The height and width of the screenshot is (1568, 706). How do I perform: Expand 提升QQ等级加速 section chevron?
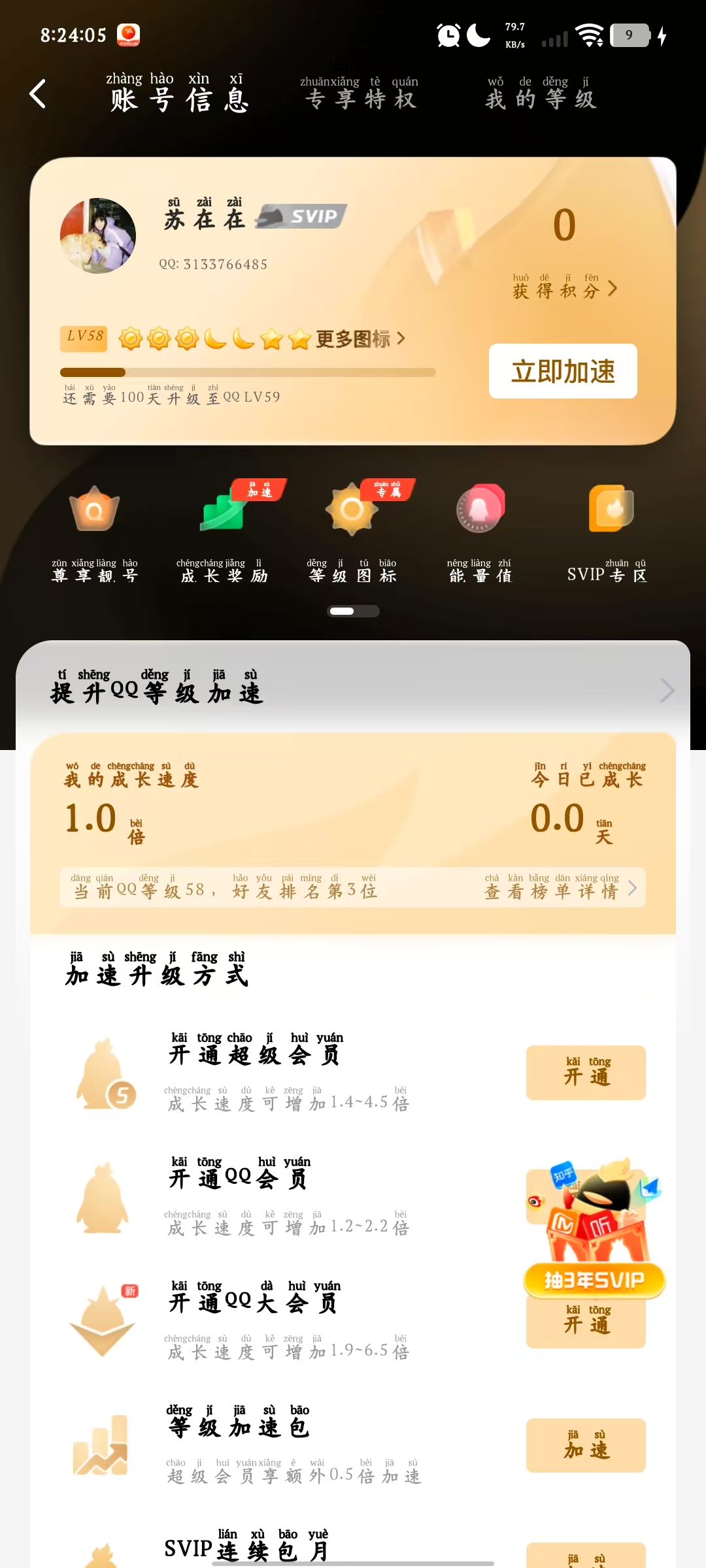[x=667, y=690]
